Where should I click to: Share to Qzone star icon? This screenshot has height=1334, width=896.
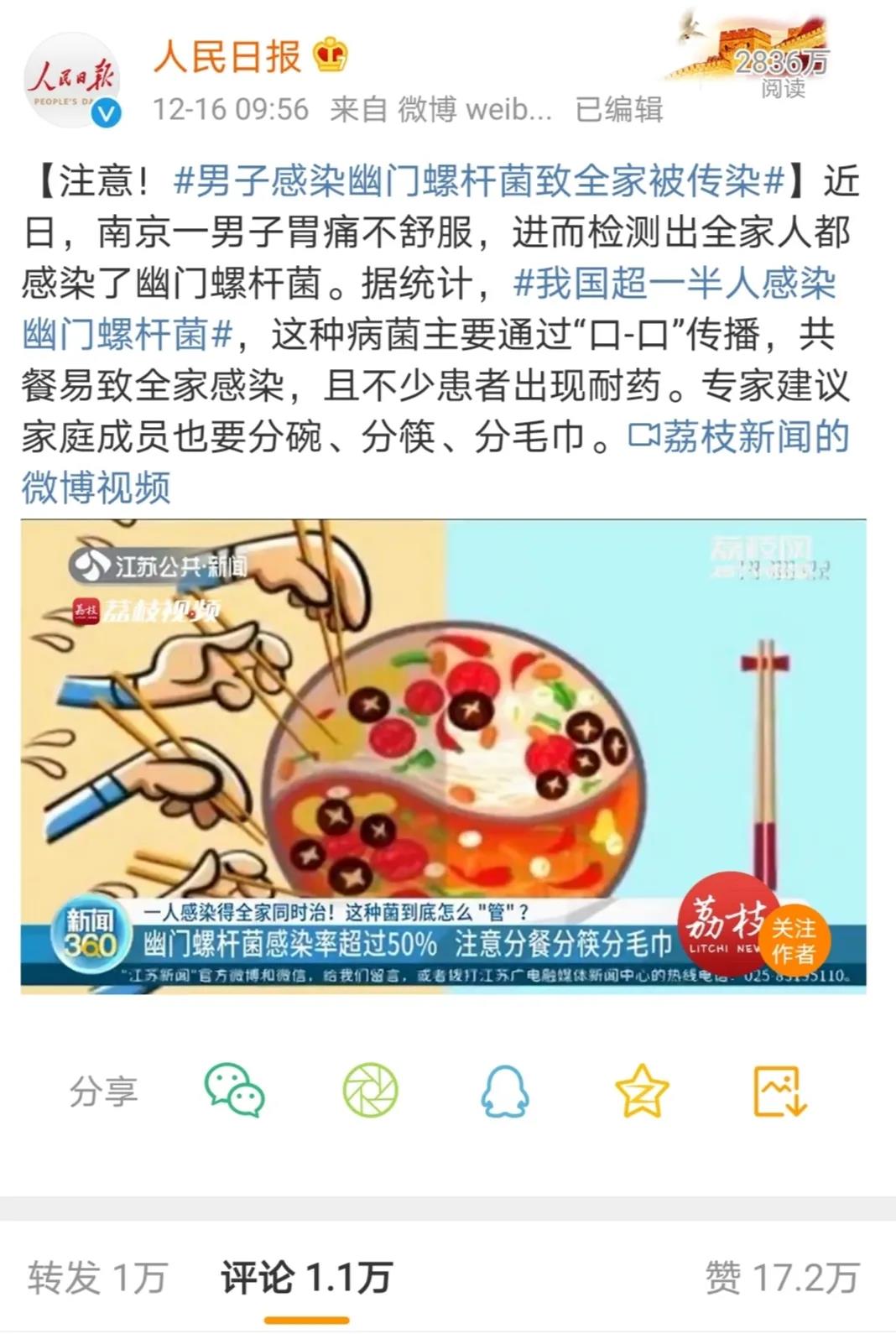pyautogui.click(x=642, y=1091)
